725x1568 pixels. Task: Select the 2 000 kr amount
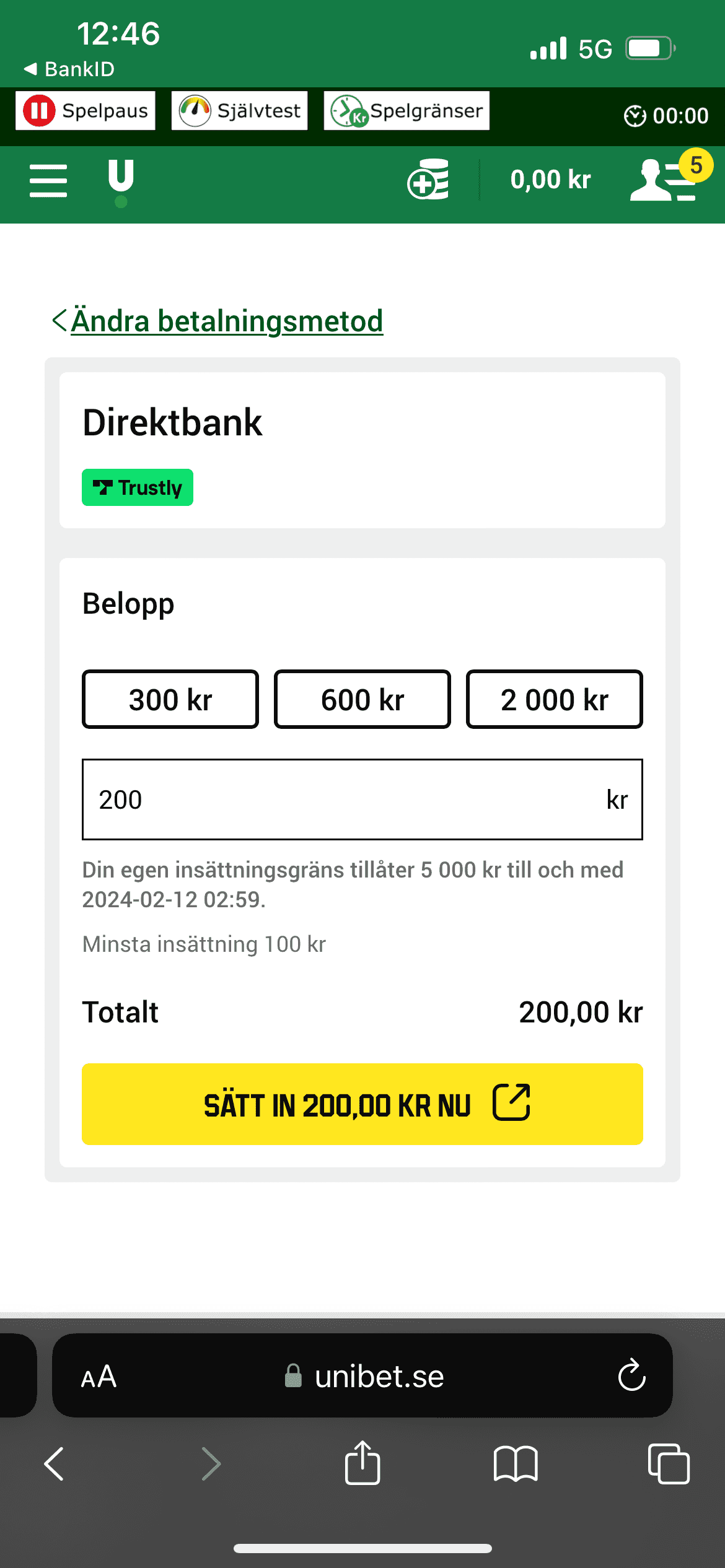coord(555,699)
